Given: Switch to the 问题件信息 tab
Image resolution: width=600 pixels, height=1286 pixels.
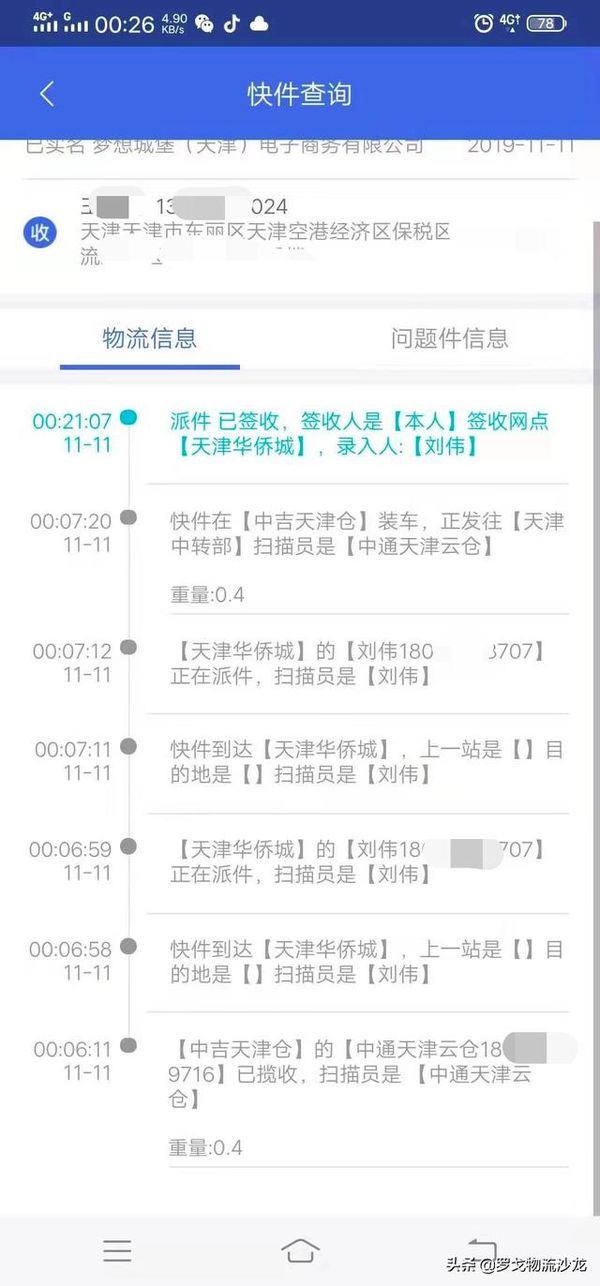Looking at the screenshot, I should 449,338.
